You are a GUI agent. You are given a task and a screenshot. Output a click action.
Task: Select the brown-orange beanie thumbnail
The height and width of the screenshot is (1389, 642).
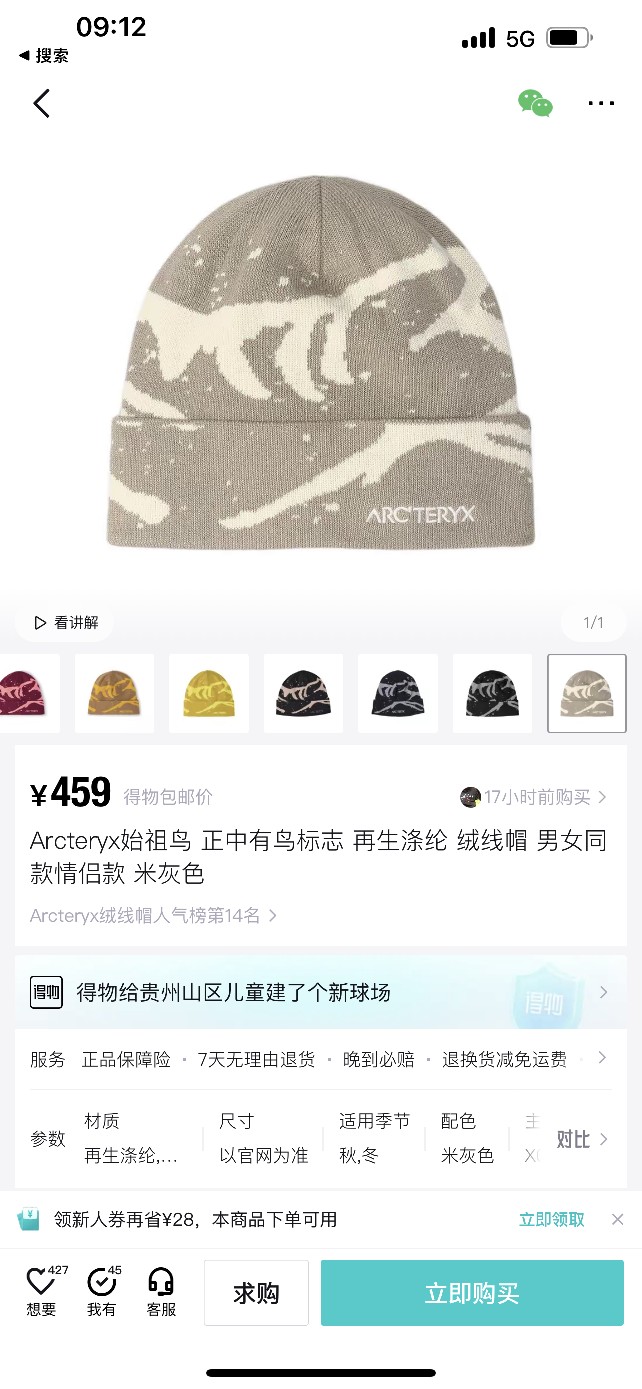(x=114, y=694)
